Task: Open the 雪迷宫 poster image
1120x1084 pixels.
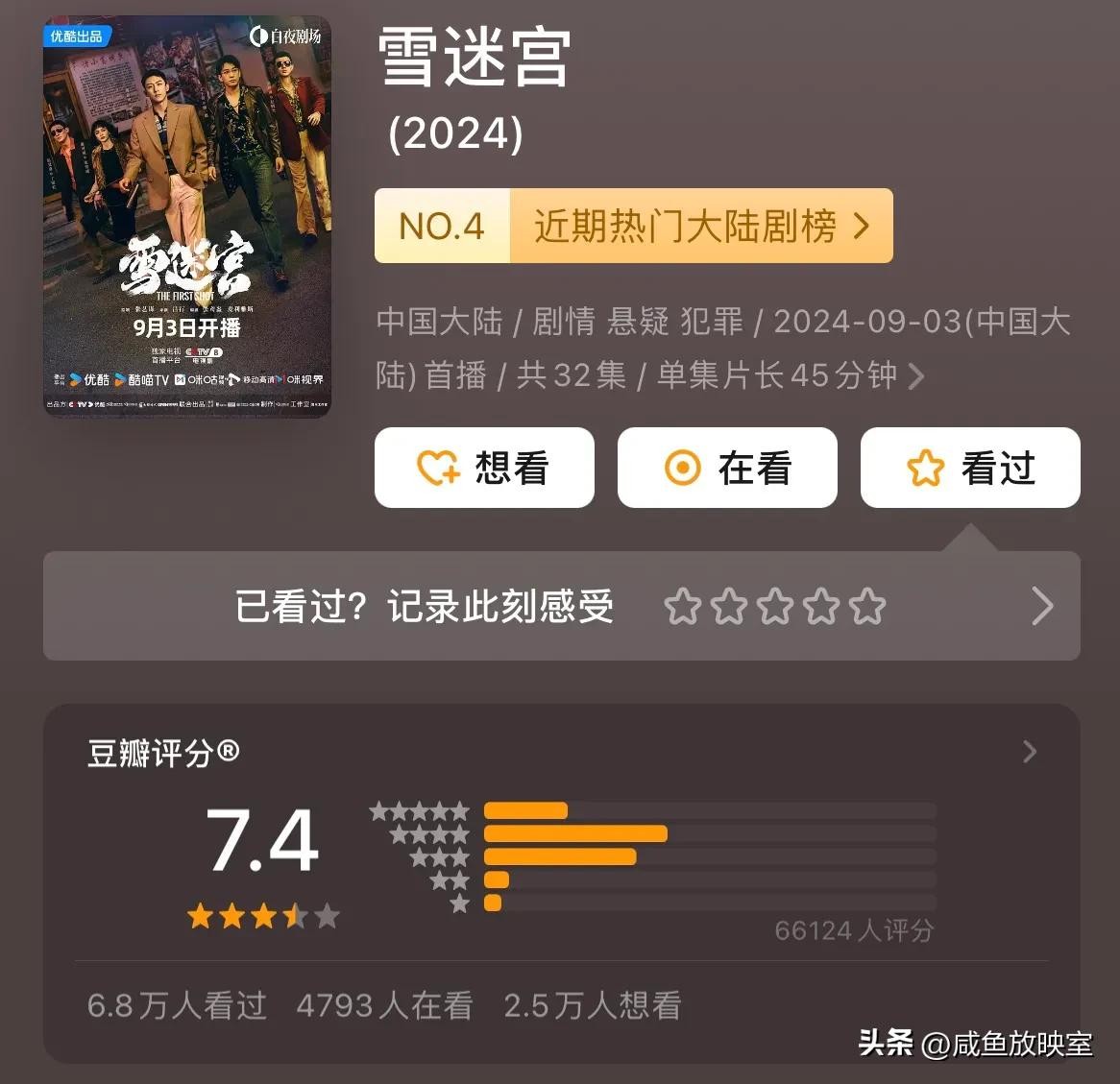Action: (x=187, y=216)
